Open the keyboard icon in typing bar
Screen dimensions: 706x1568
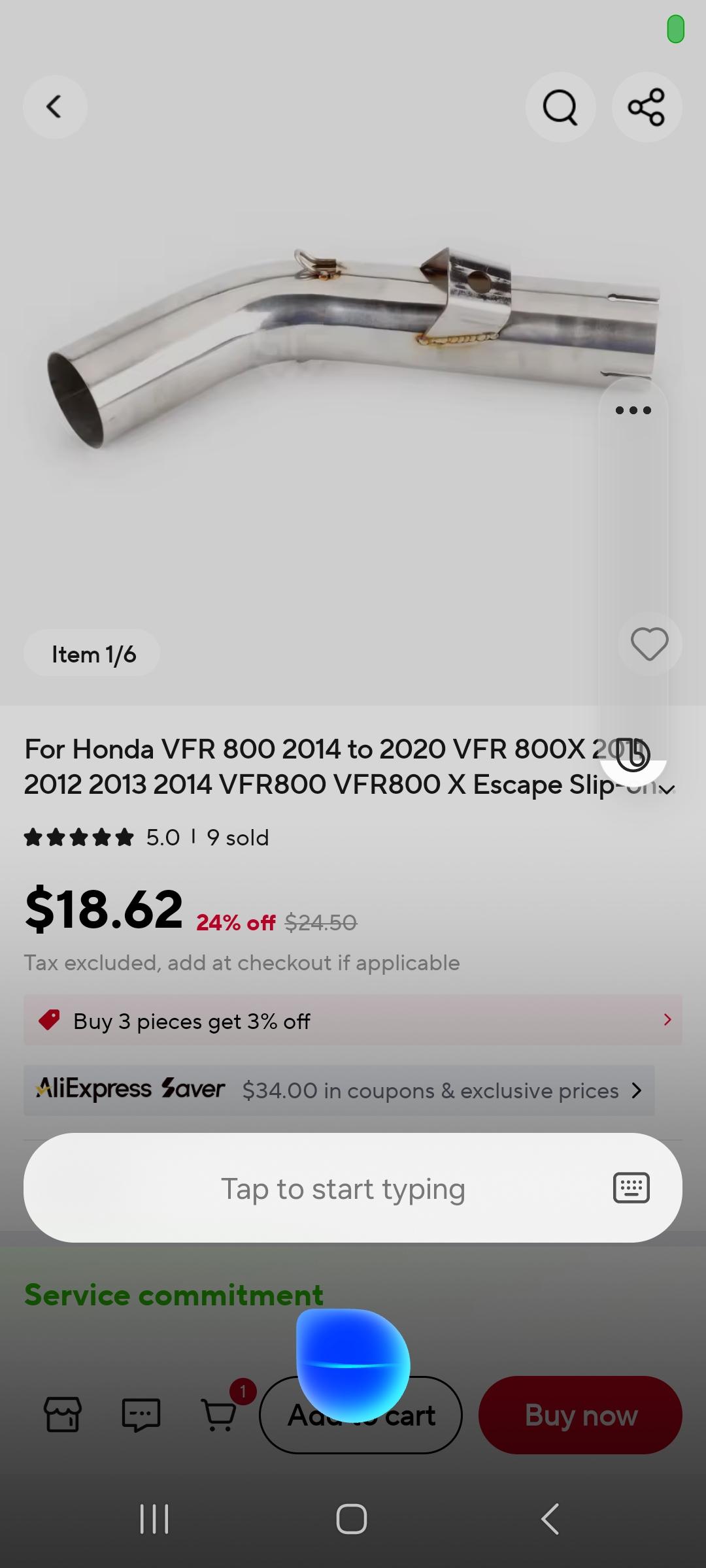click(631, 1188)
